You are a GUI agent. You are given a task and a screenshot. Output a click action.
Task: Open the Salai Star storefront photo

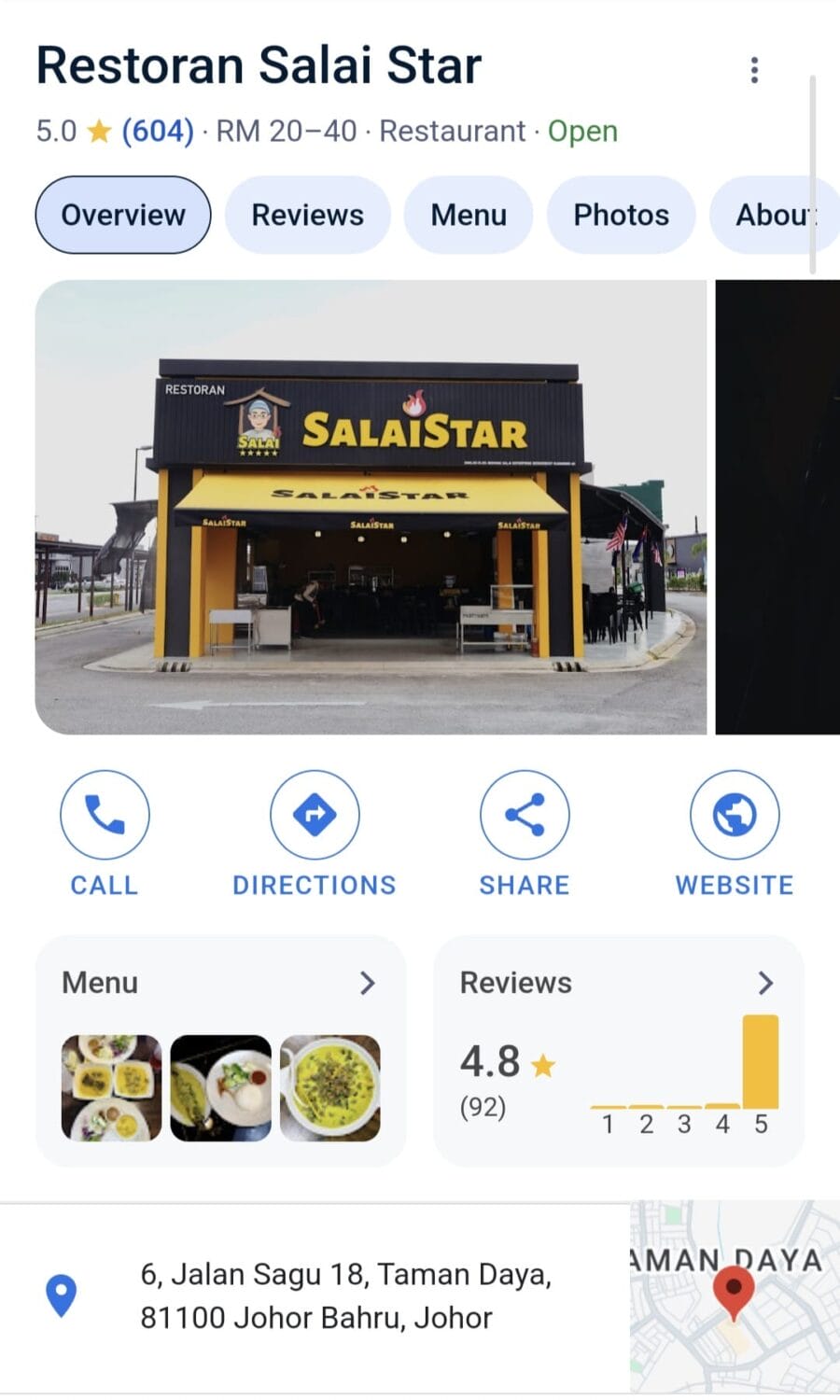point(371,507)
